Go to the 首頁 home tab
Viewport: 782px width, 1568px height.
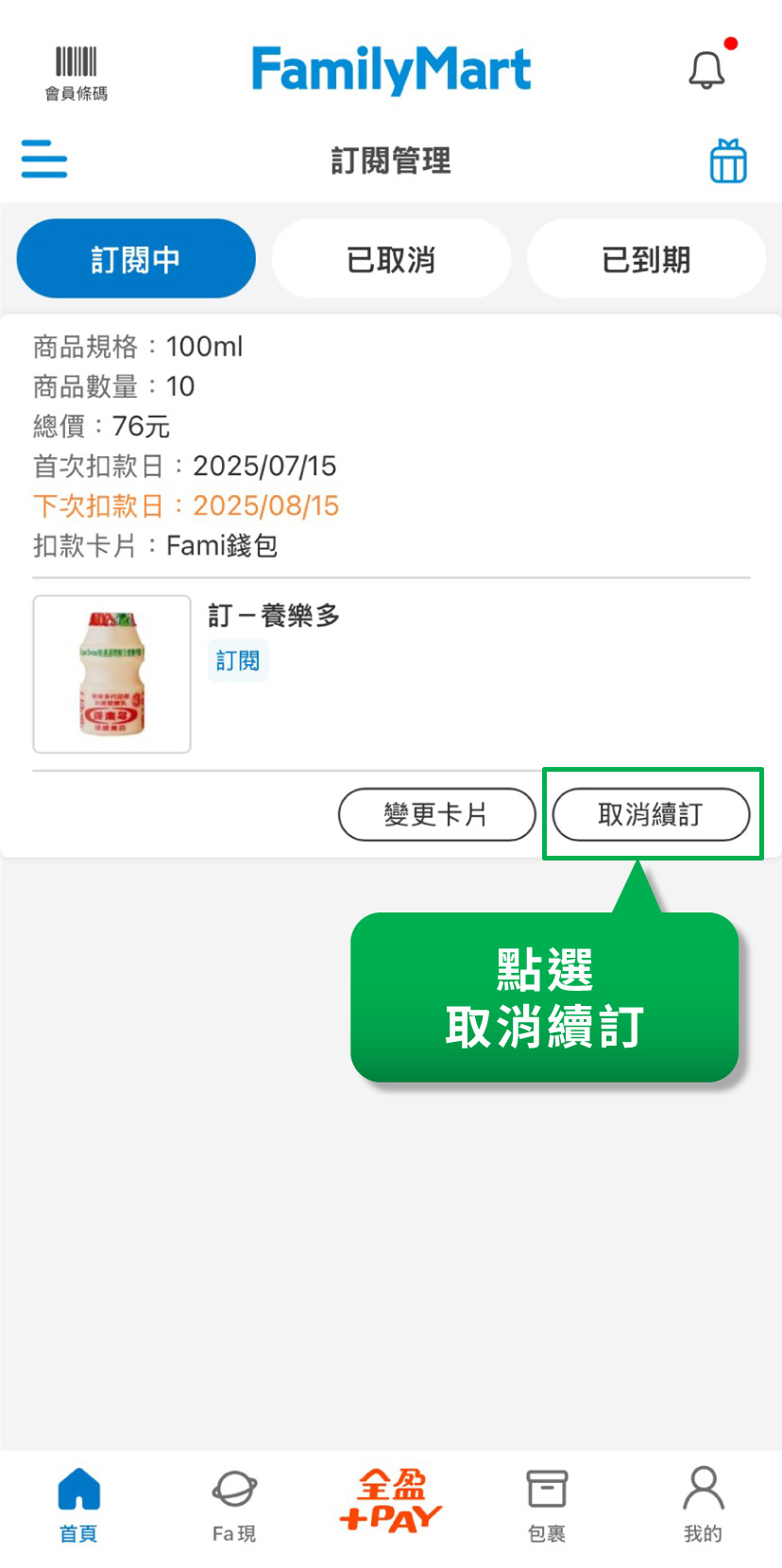78,1506
